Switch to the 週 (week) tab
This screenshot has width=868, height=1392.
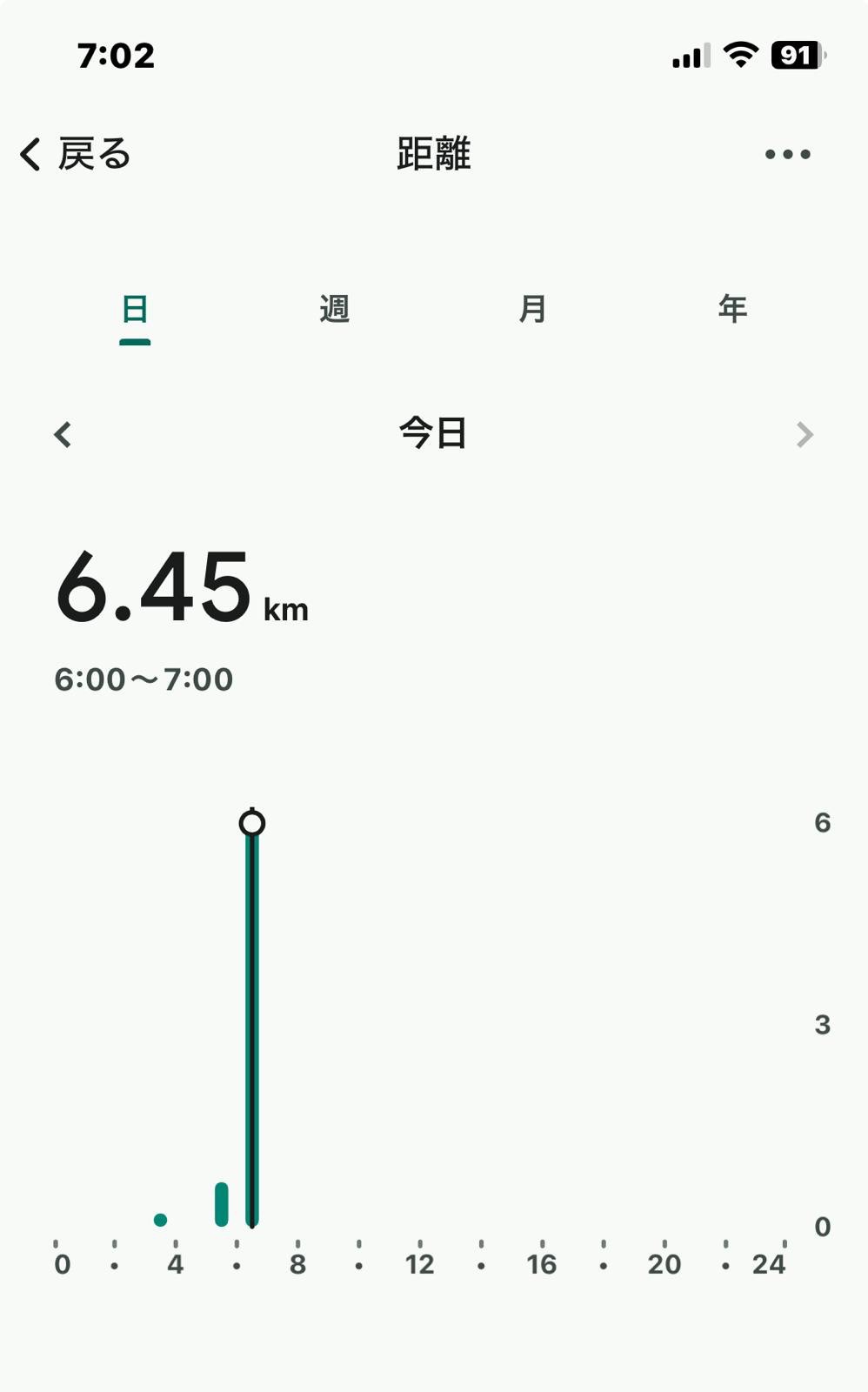point(334,310)
